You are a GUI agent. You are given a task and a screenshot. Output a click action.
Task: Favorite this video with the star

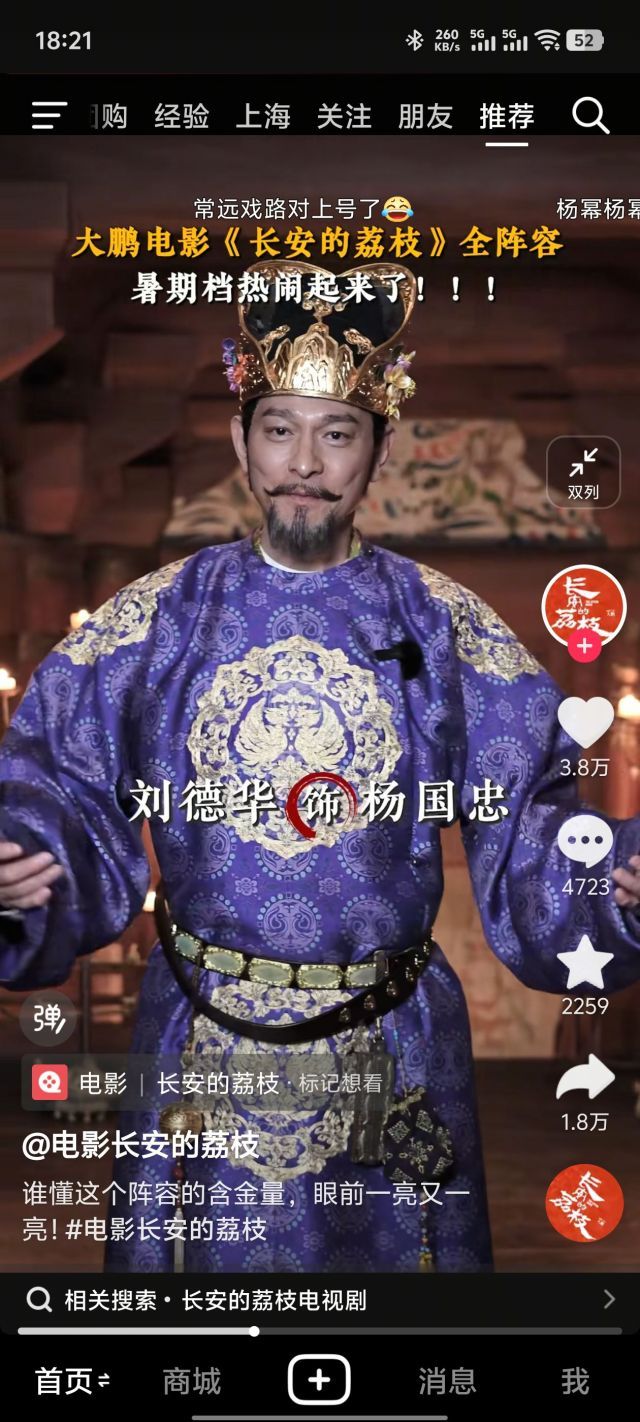[585, 962]
